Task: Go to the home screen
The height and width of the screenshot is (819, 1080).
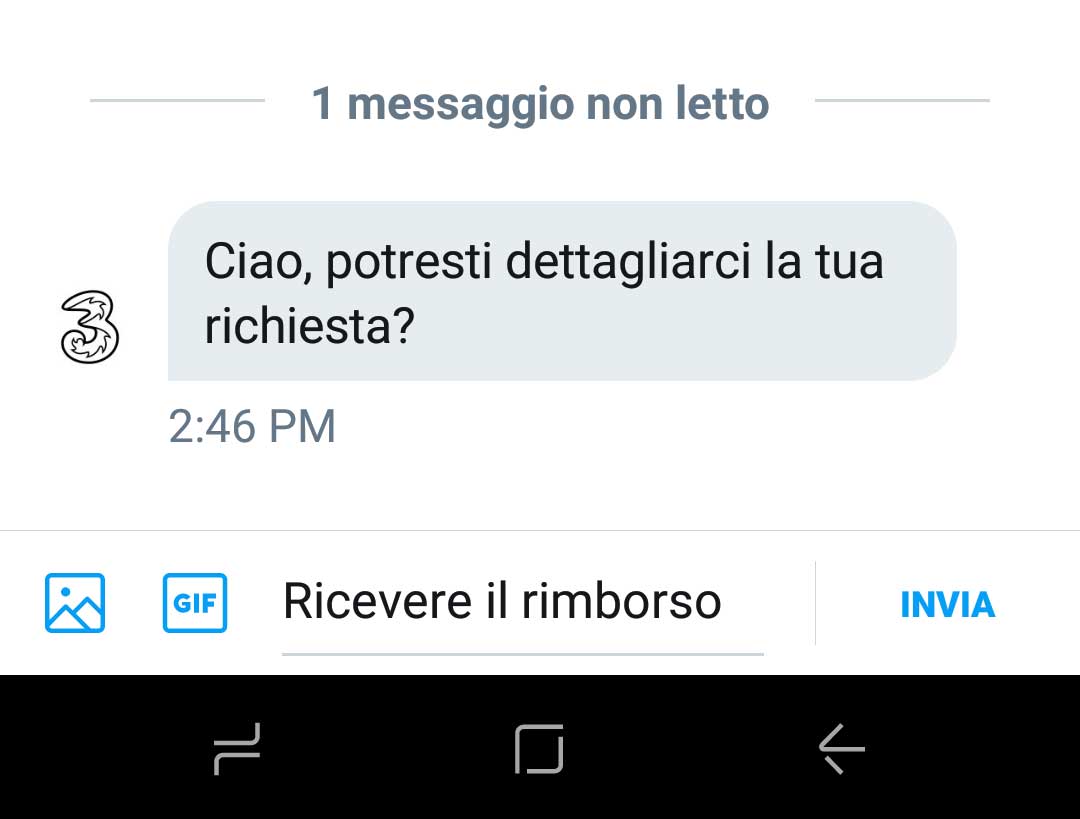Action: coord(539,748)
